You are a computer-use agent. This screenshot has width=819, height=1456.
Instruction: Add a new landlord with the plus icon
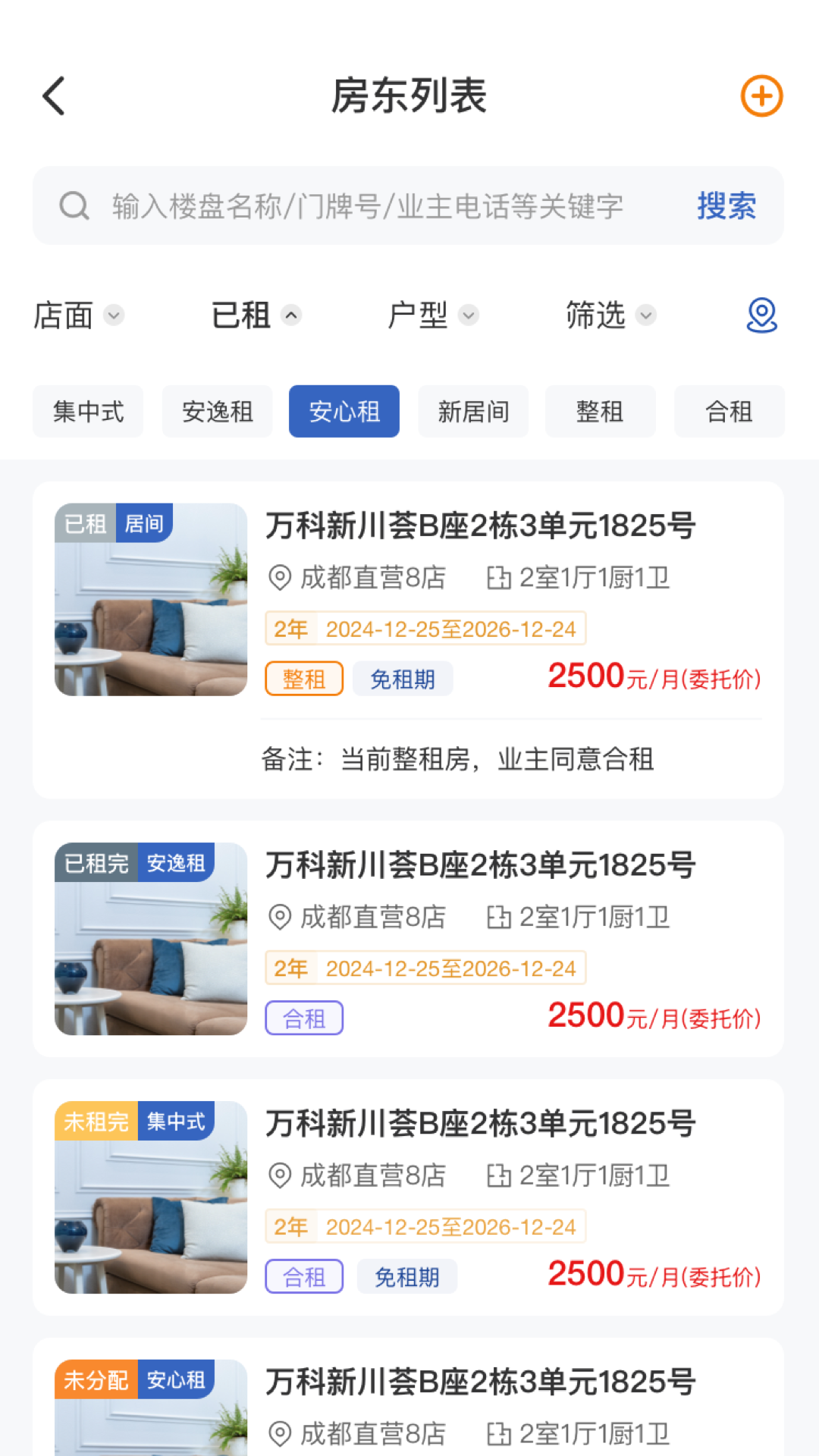point(761,96)
